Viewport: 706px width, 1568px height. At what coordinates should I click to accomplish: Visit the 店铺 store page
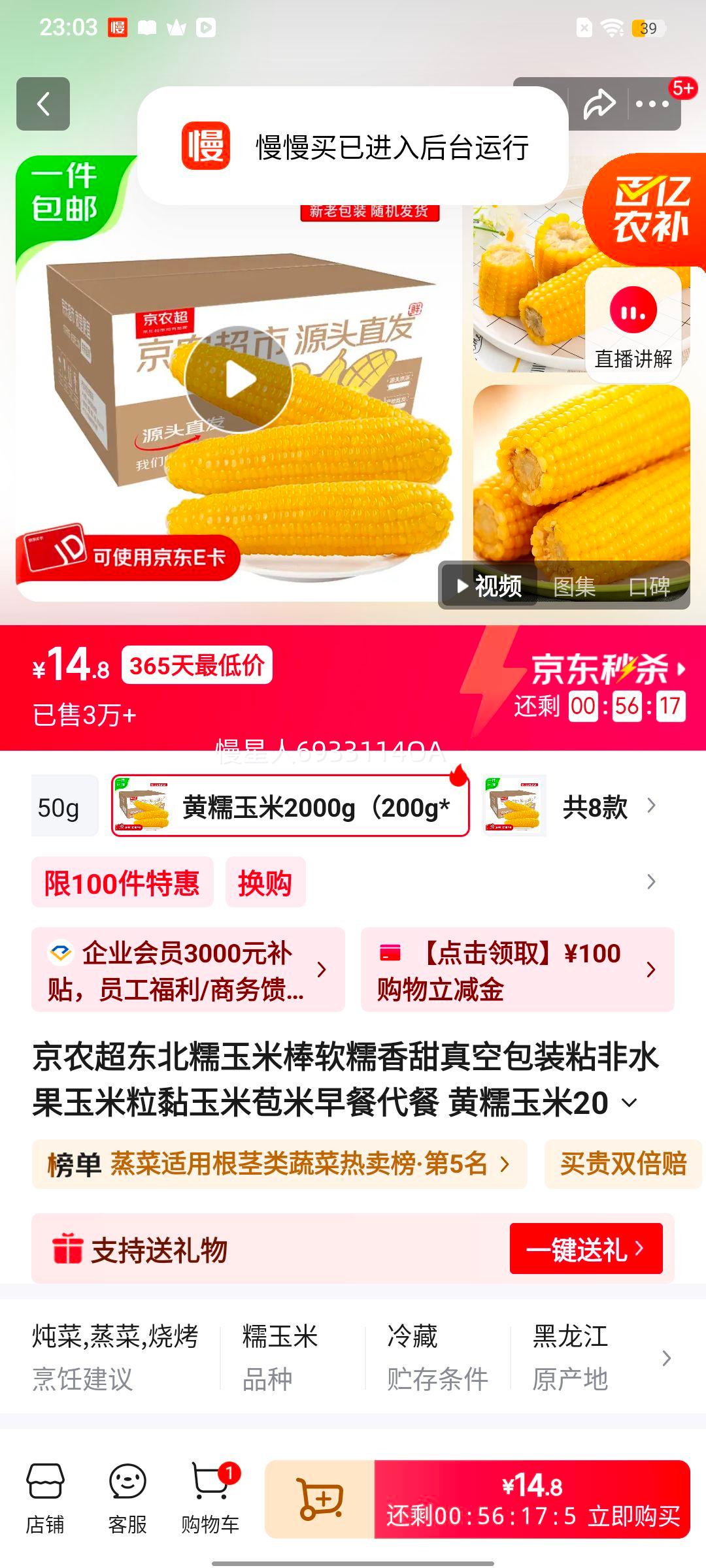[x=45, y=1498]
